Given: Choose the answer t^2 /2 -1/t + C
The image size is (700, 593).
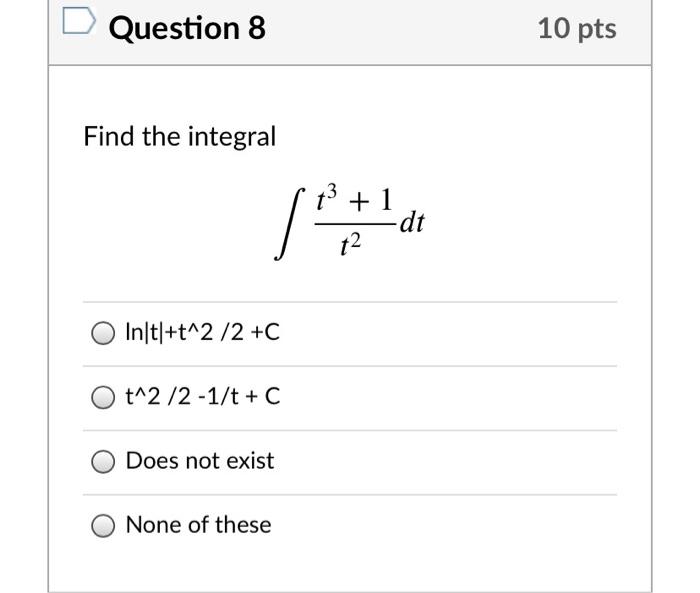Looking at the screenshot, I should [x=103, y=397].
